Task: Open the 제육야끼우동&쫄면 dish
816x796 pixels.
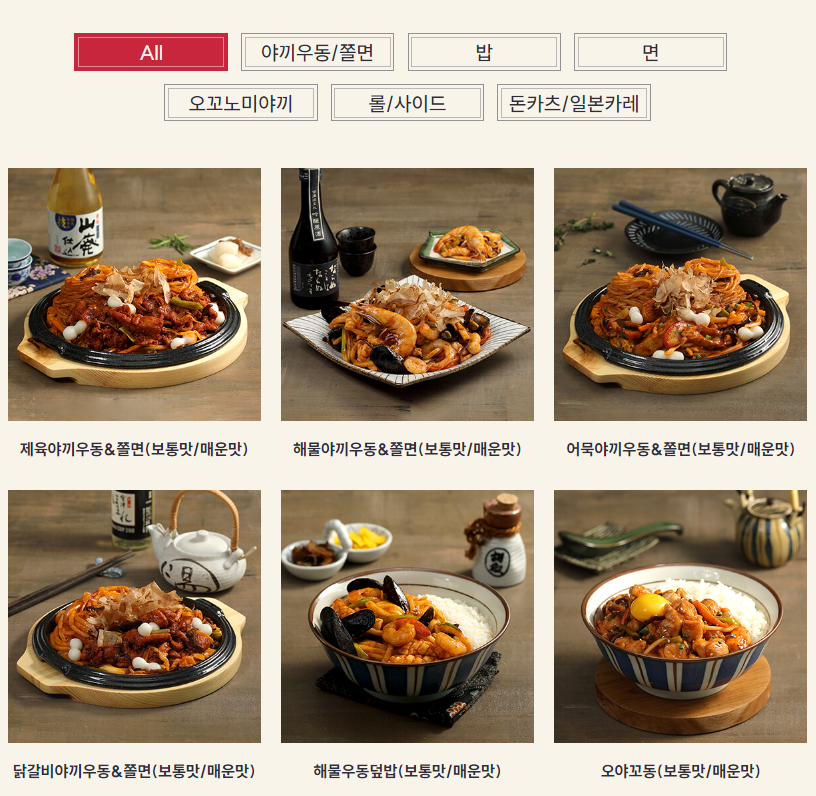Action: click(x=134, y=295)
